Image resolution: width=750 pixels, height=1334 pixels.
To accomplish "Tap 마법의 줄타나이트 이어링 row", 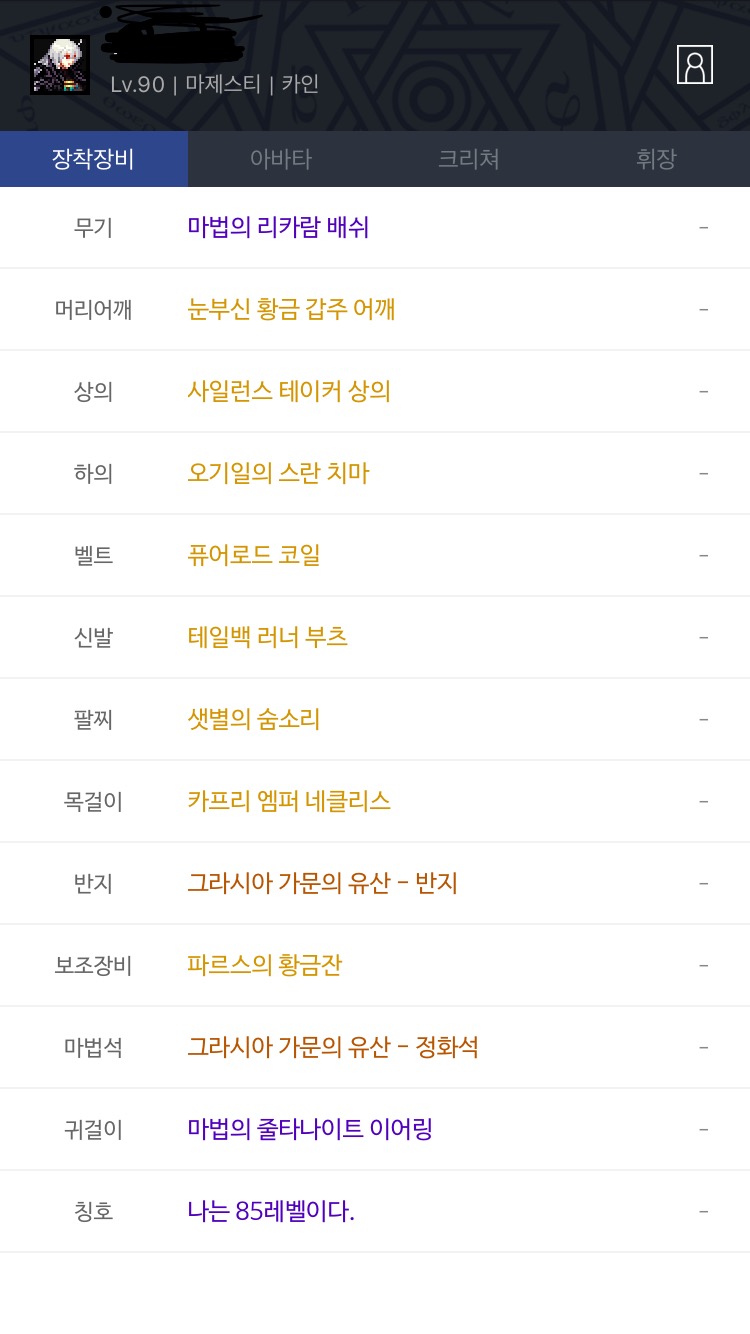I will 375,1130.
